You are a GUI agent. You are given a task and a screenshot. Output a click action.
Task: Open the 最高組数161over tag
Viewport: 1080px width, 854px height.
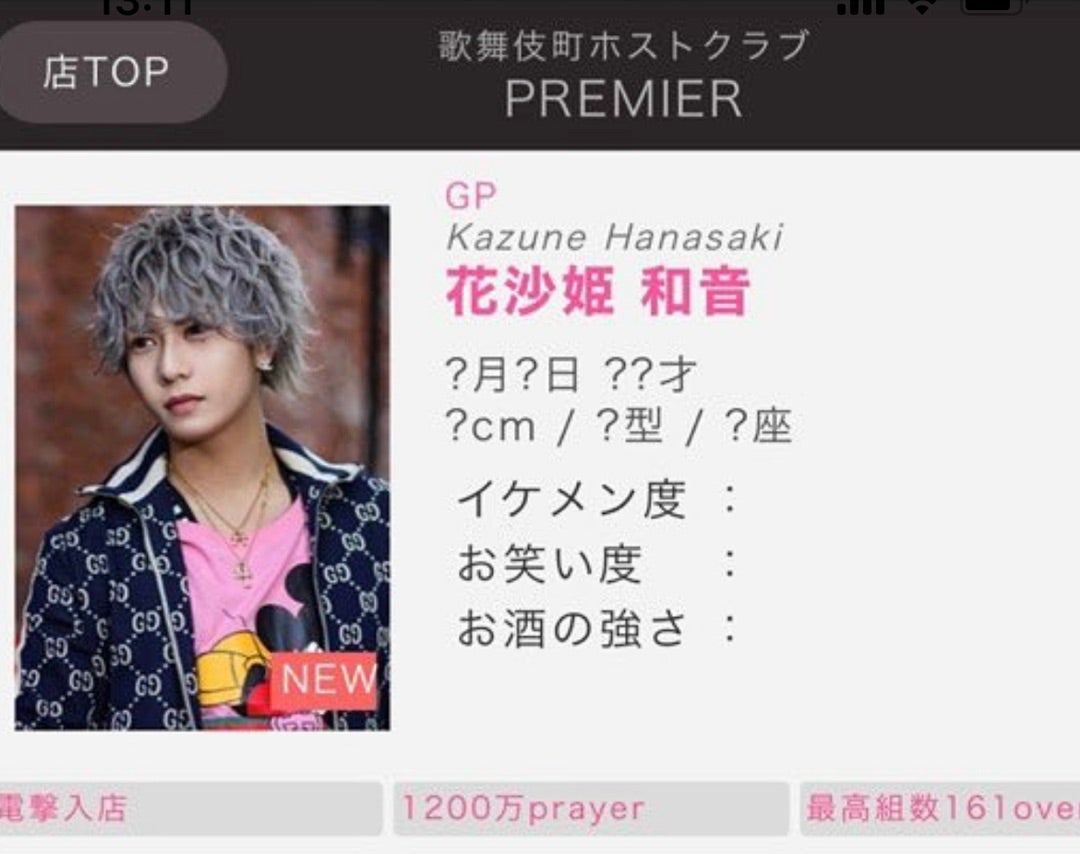(940, 808)
